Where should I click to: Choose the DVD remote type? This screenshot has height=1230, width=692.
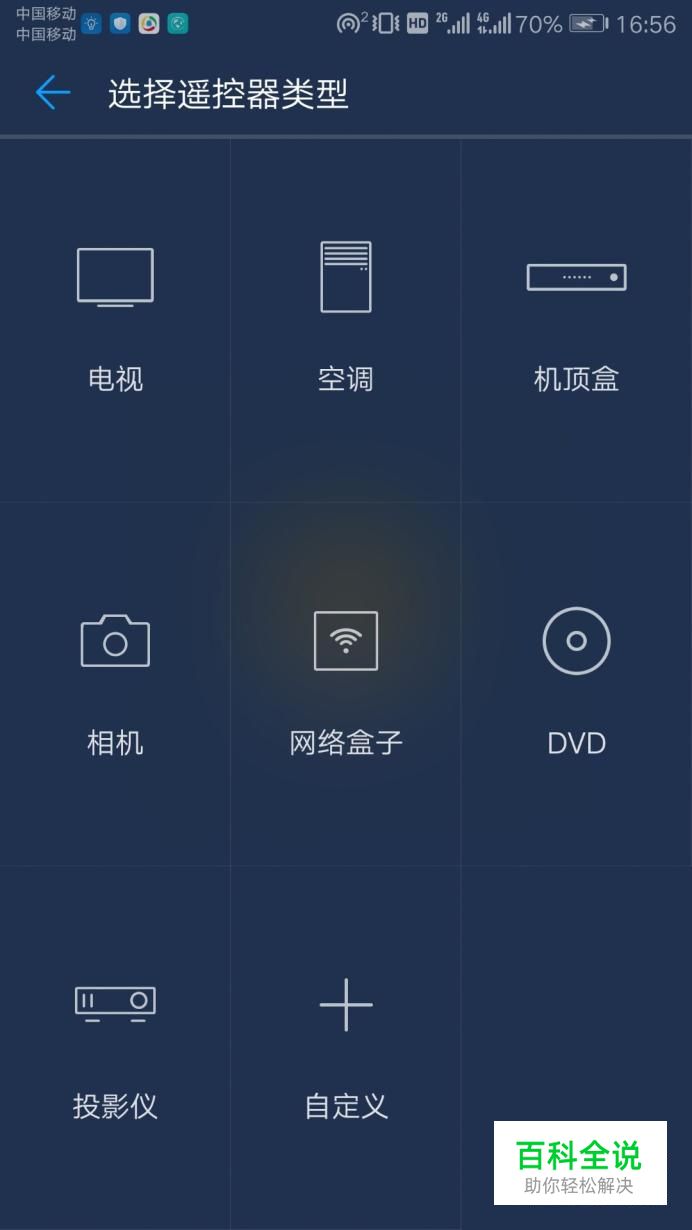click(577, 684)
